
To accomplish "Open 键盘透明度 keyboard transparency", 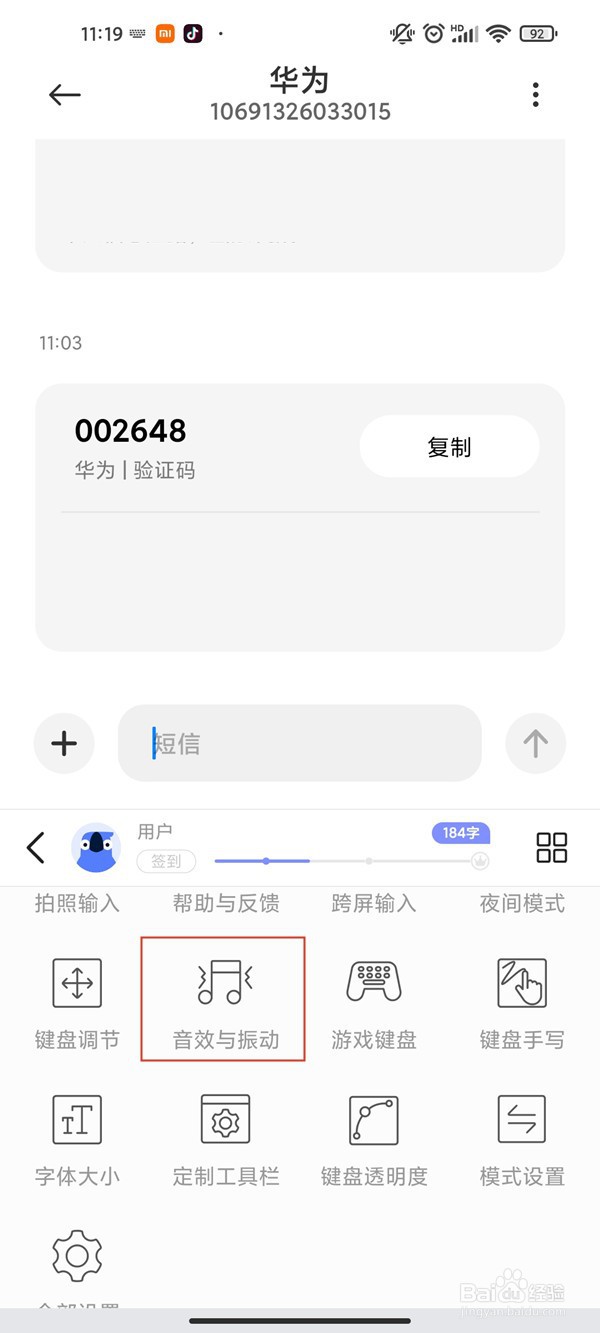I will click(373, 1138).
